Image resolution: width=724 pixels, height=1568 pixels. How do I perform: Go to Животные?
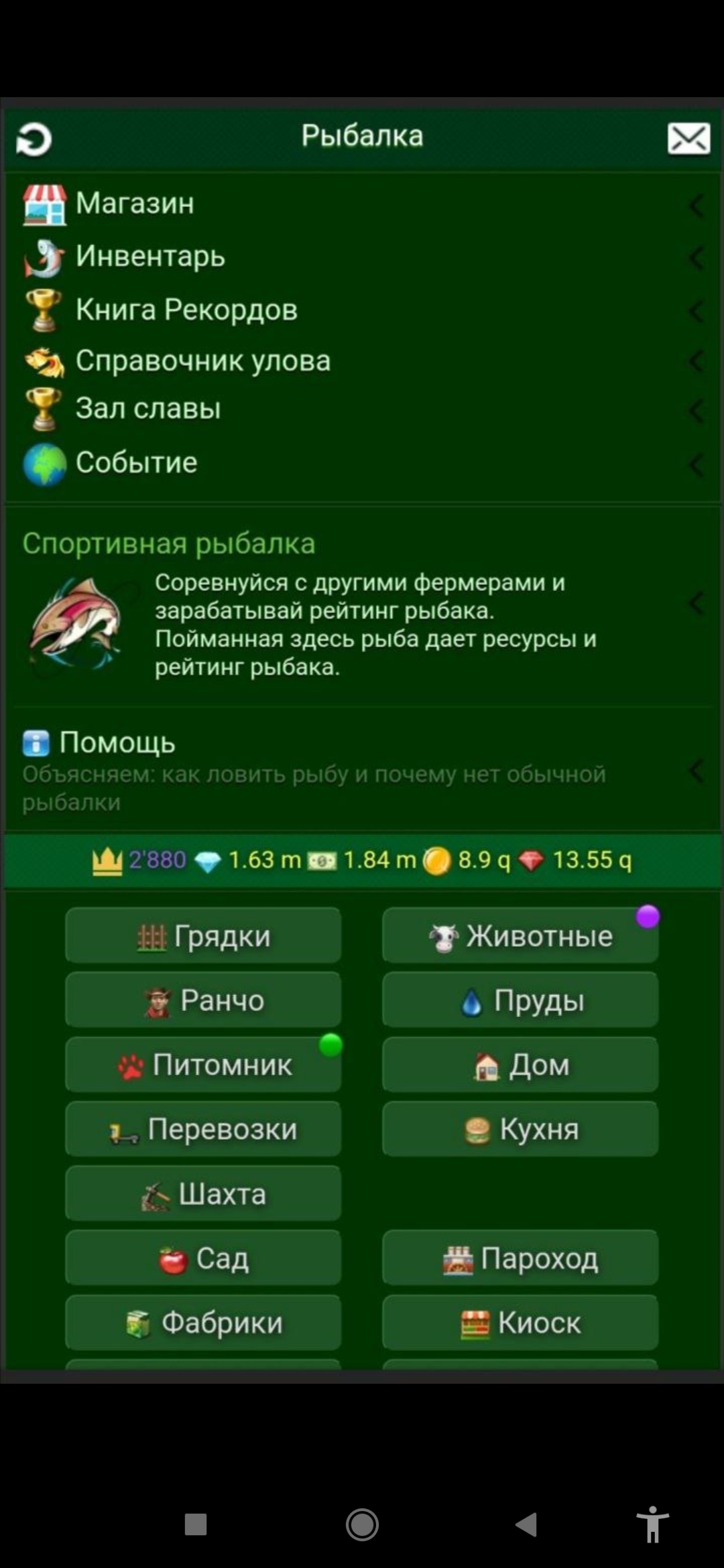click(x=520, y=935)
